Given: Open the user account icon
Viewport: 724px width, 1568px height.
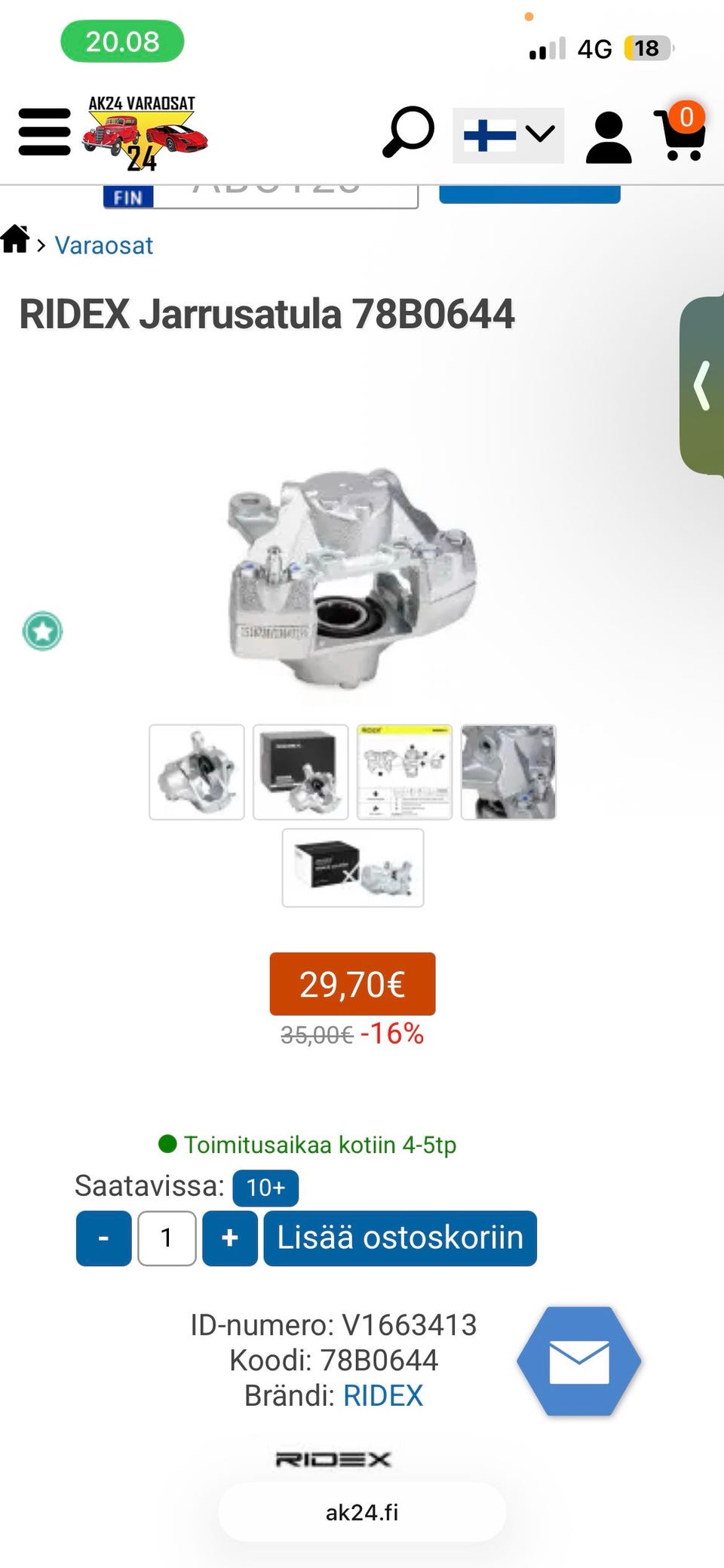Looking at the screenshot, I should (x=609, y=137).
